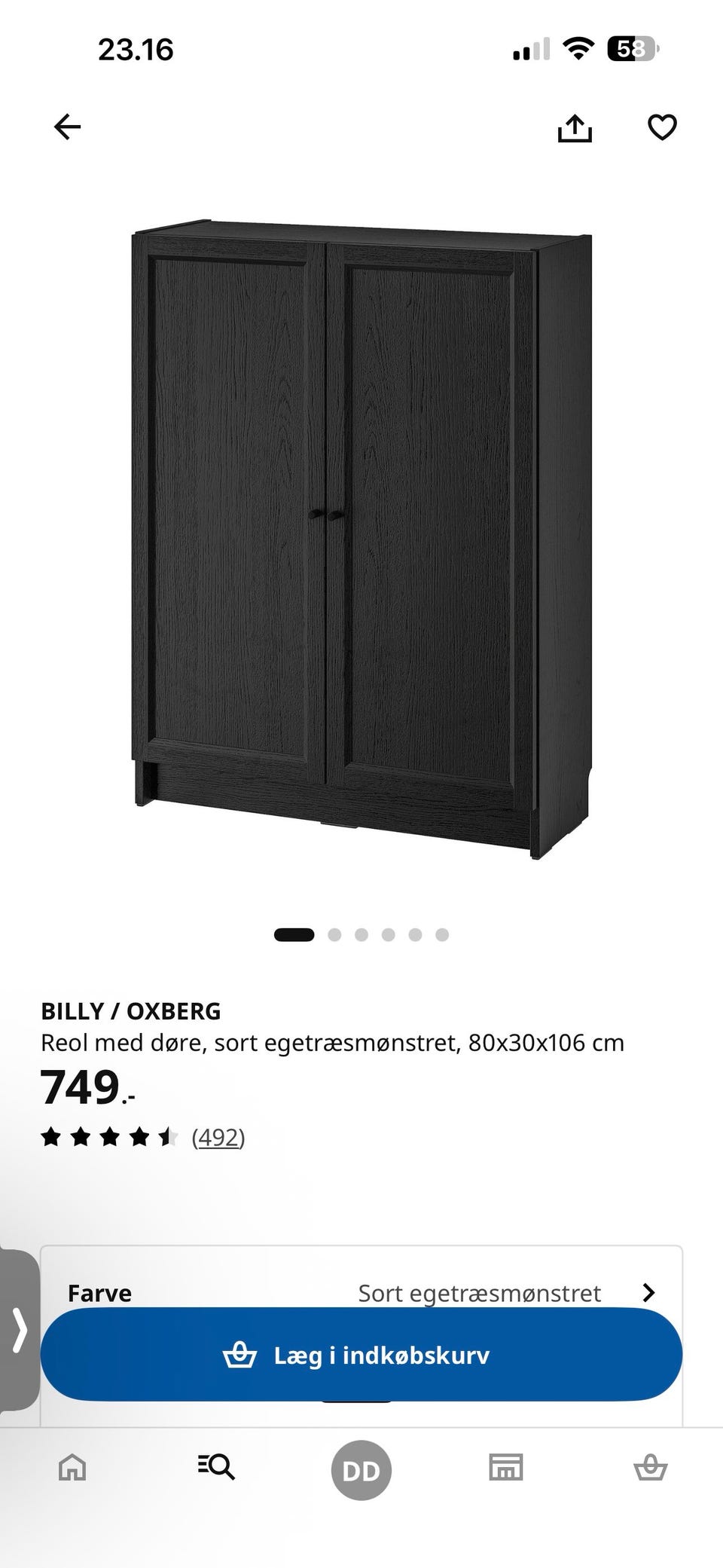Tap the image carousel page indicator dots
Viewport: 723px width, 1568px height.
[361, 935]
